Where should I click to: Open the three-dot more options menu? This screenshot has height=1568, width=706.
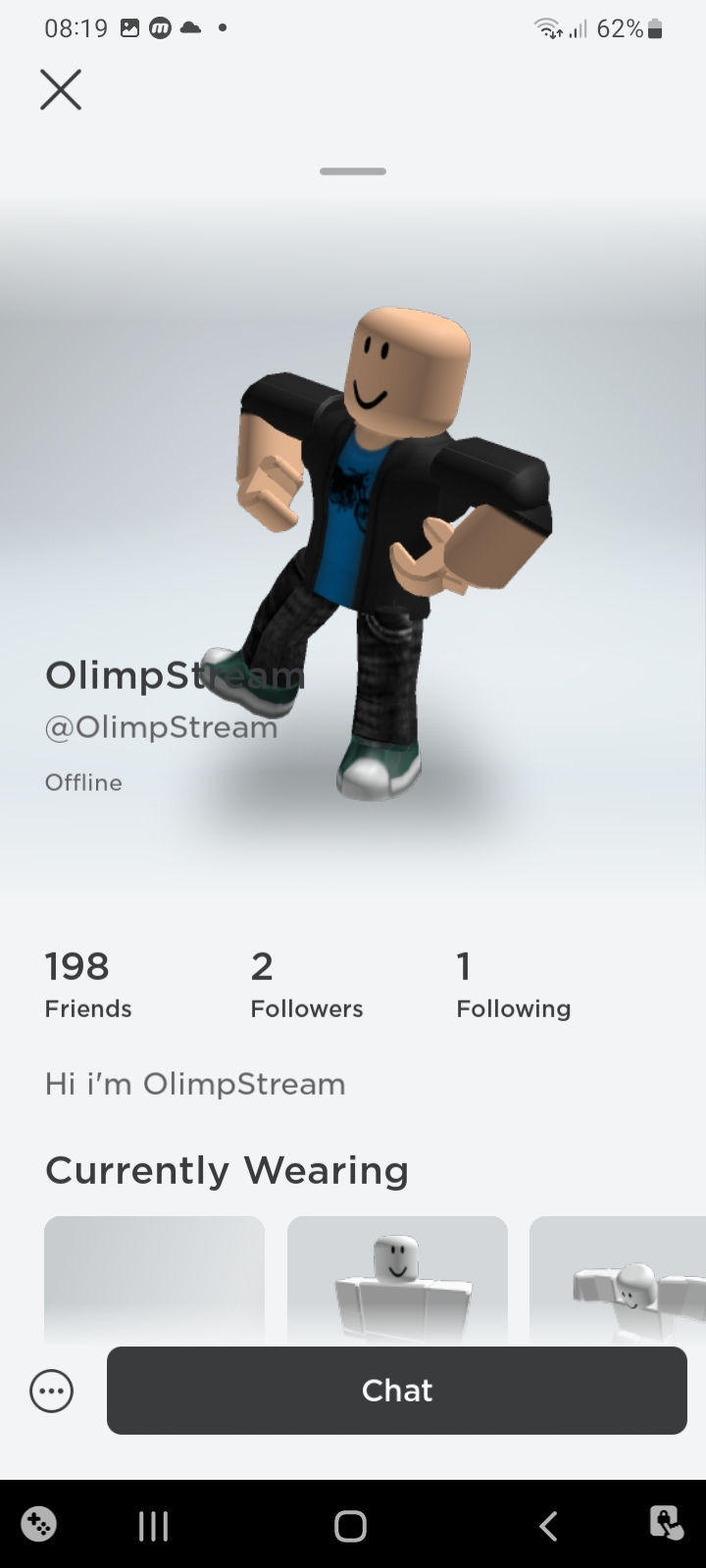click(52, 1391)
